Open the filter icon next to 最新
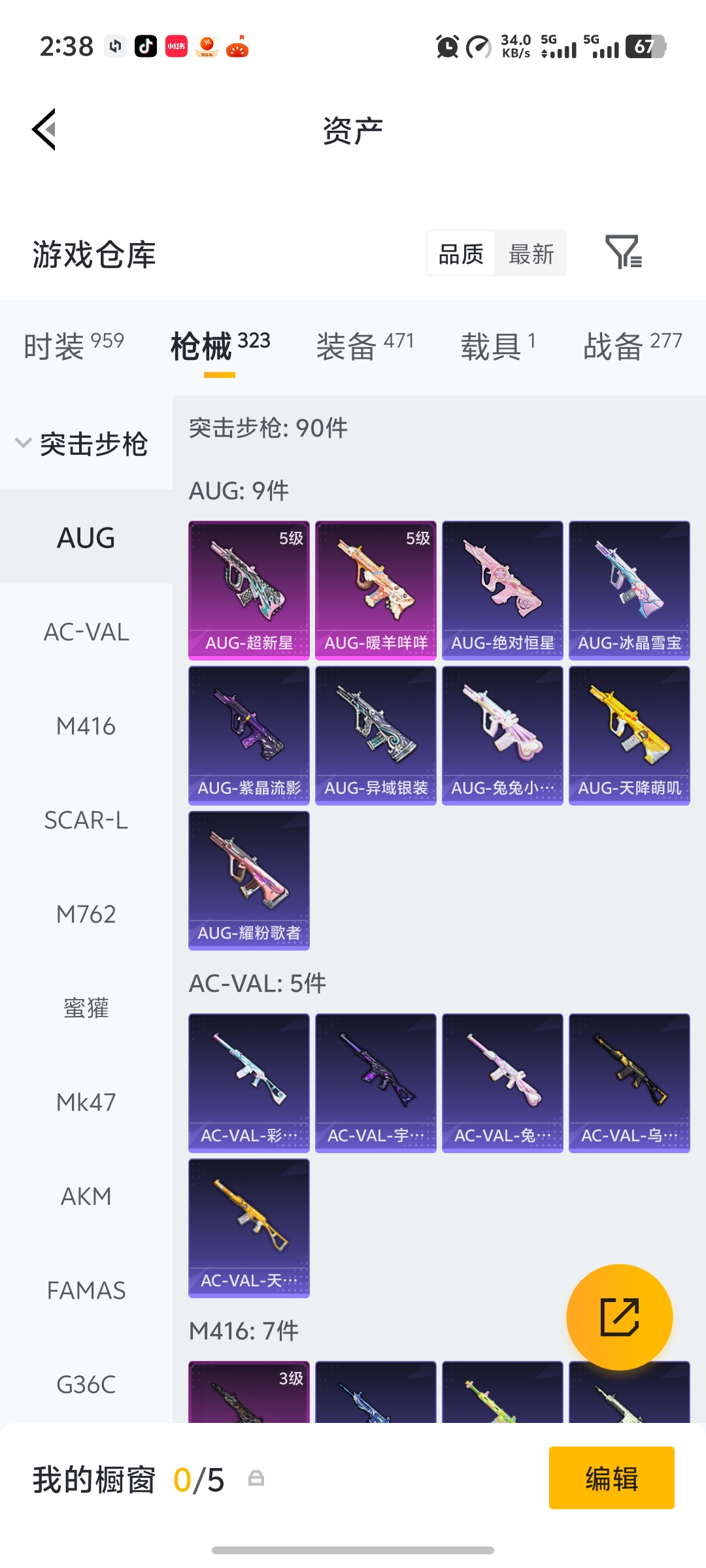706x1568 pixels. click(623, 253)
